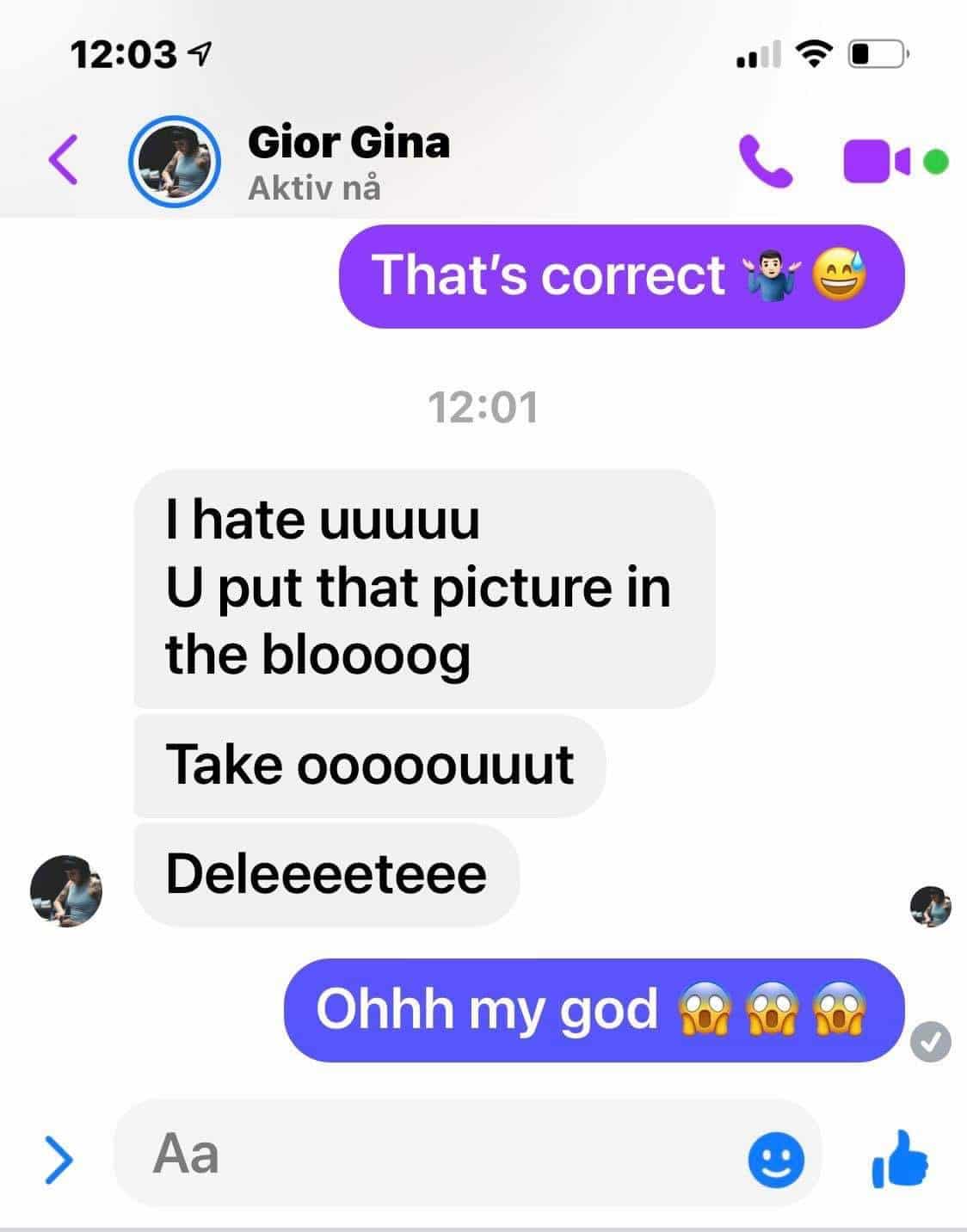
Task: Expand more actions chevron beside input
Action: [x=59, y=1159]
